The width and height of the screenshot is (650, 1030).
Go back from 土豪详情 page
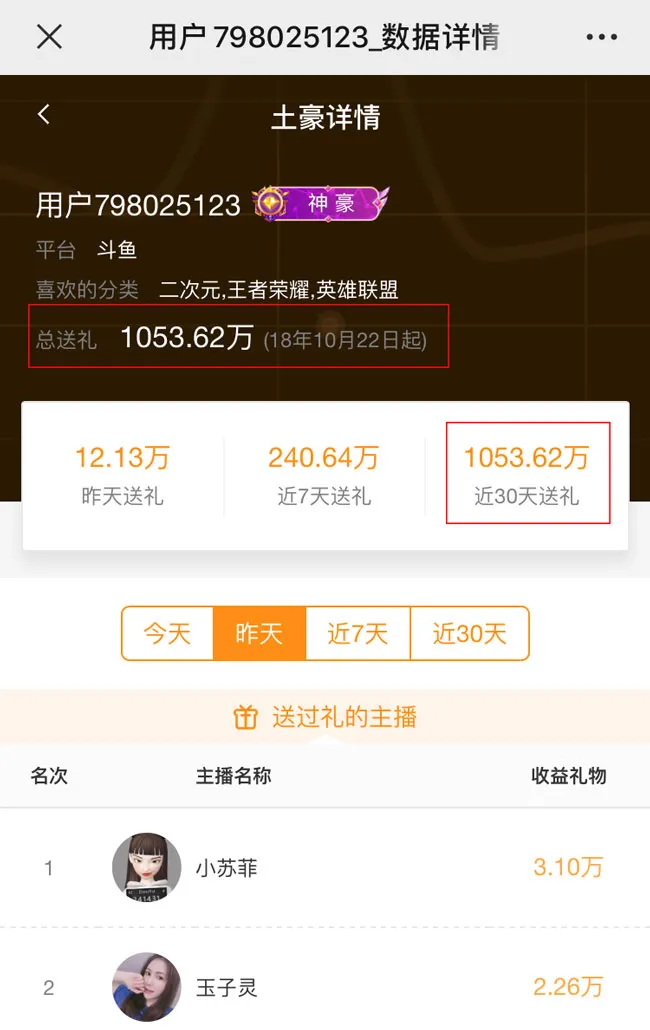[x=44, y=115]
